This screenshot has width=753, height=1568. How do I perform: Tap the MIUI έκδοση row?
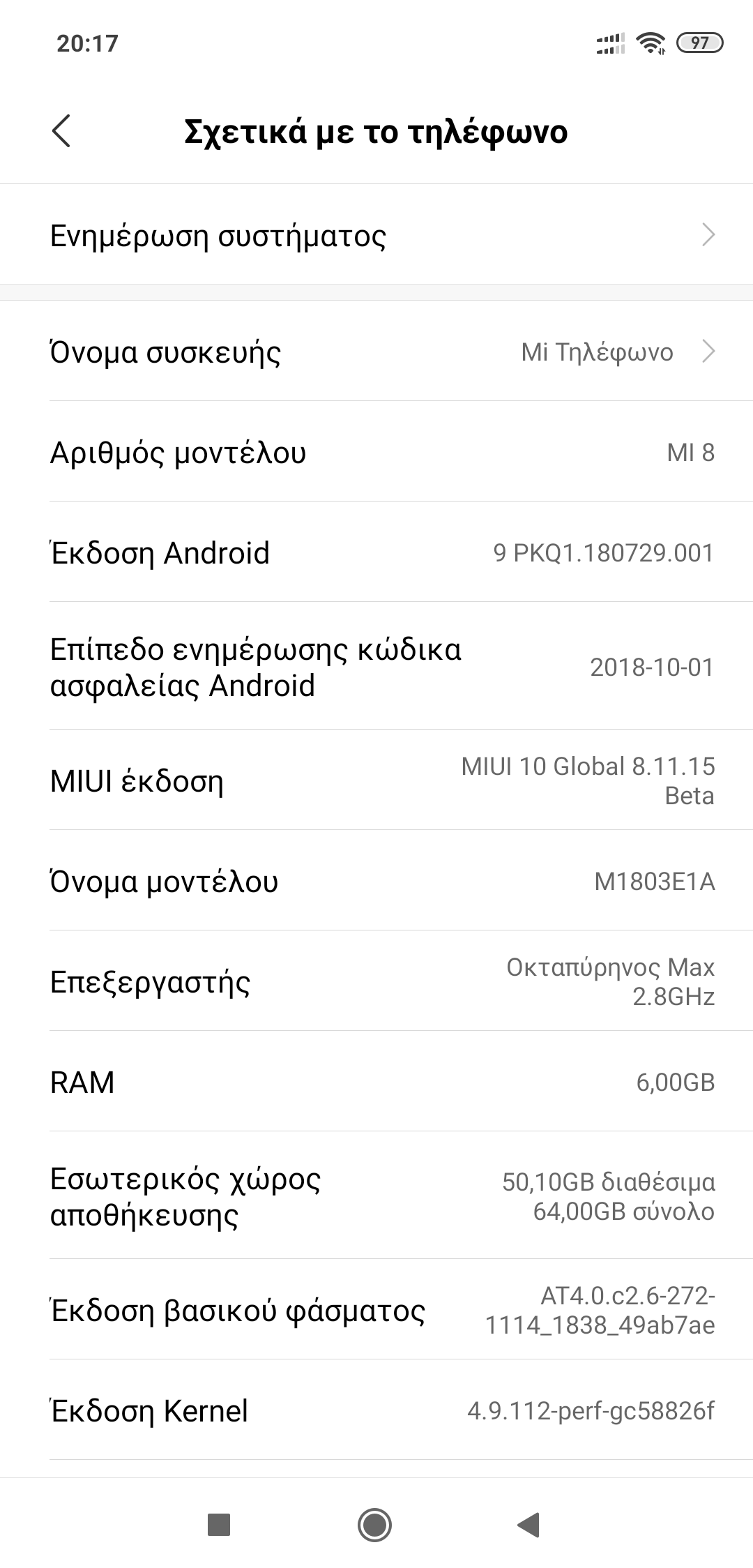tap(376, 781)
